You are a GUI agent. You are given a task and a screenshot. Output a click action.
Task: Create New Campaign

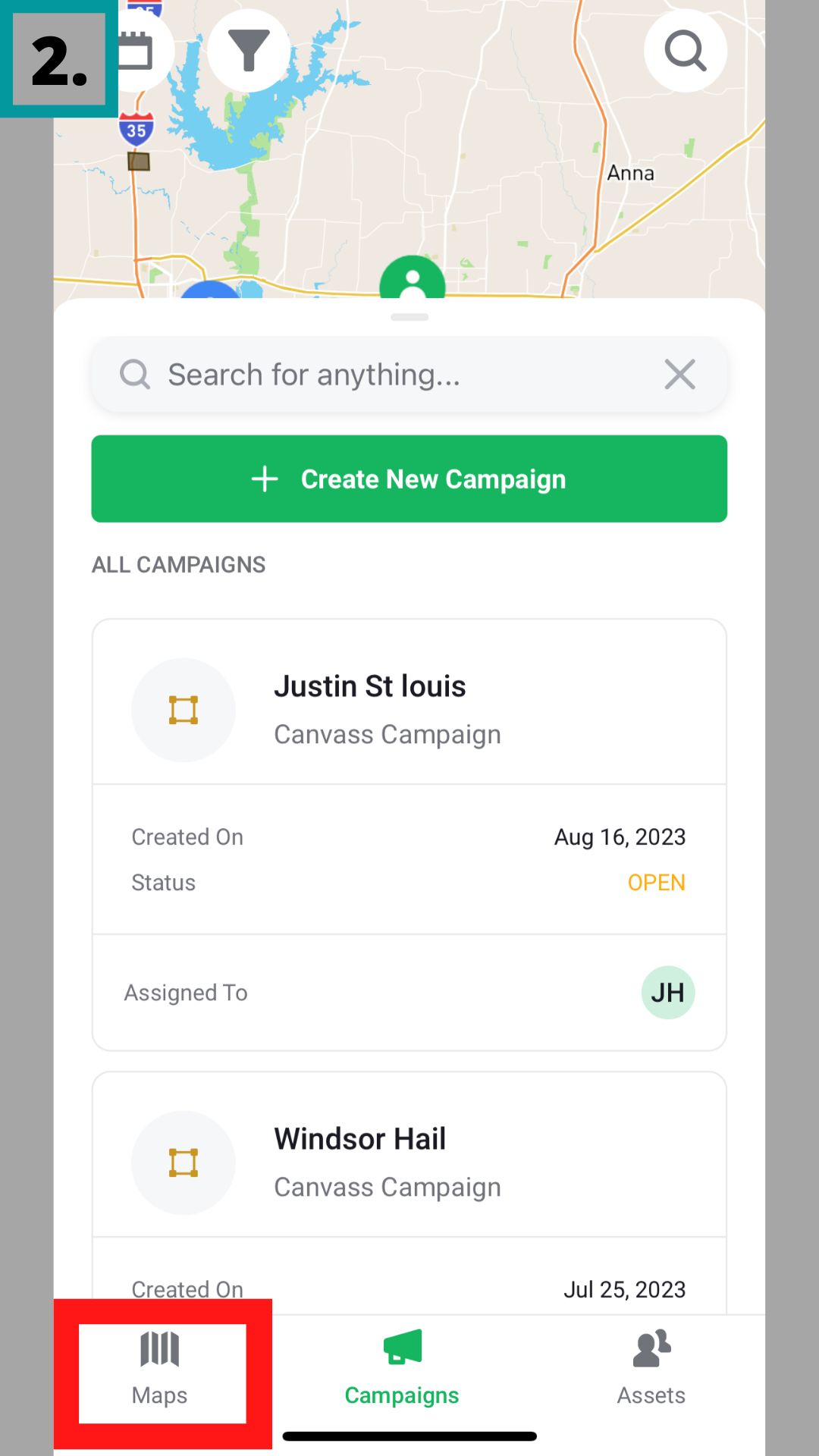(409, 479)
